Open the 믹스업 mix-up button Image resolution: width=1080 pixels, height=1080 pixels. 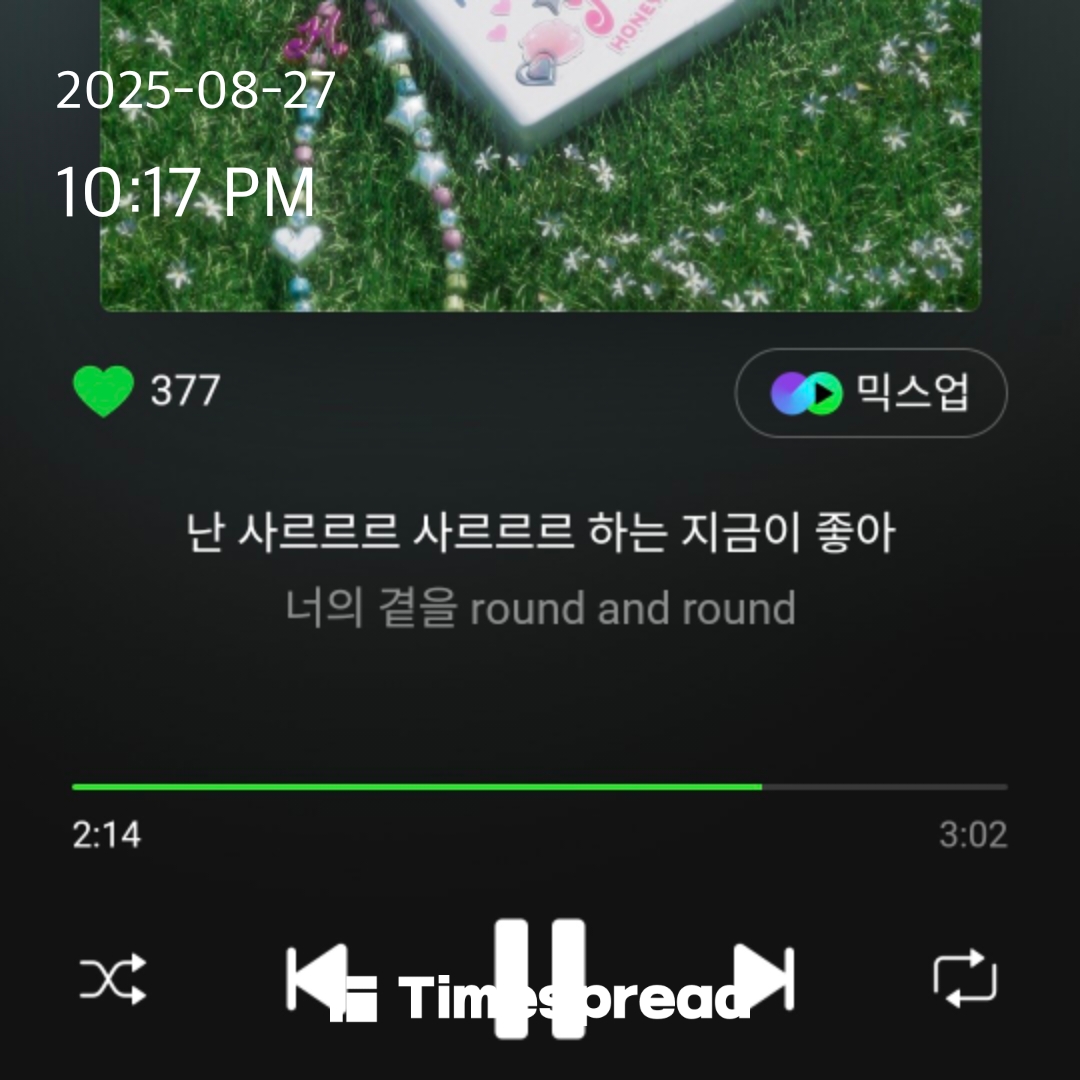[870, 393]
